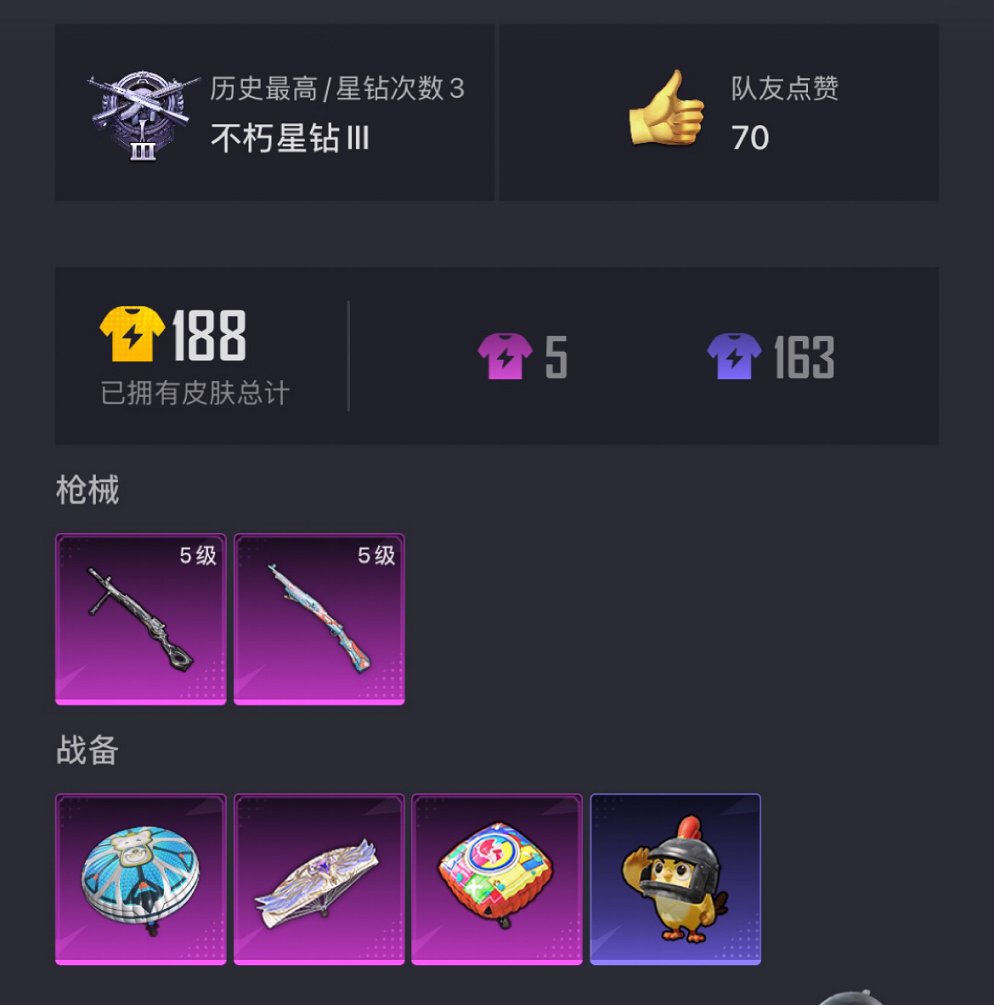Open the colorful level 5 rifle skin tile
Viewport: 994px width, 1005px height.
click(x=319, y=619)
